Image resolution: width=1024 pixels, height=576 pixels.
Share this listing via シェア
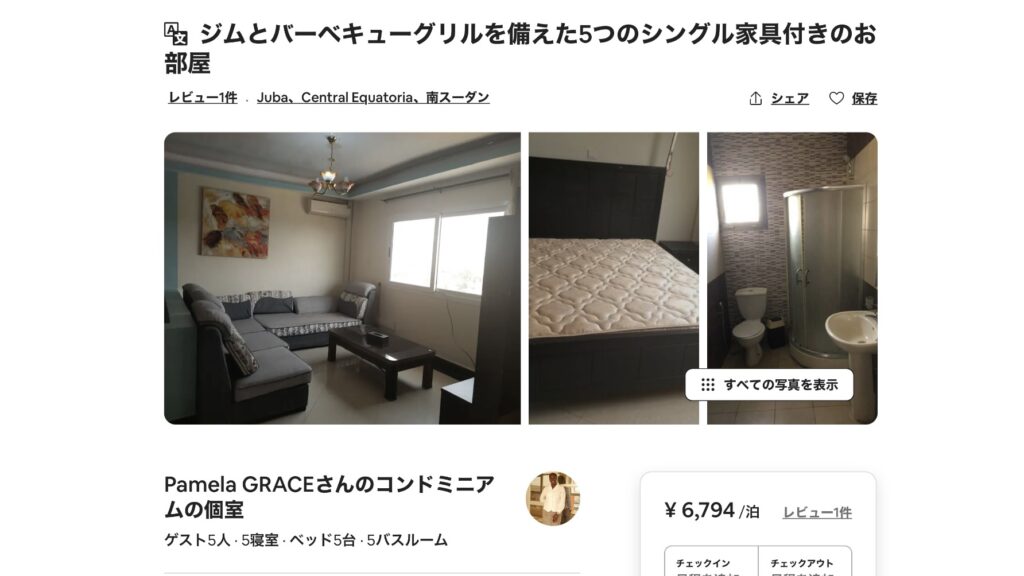(779, 98)
